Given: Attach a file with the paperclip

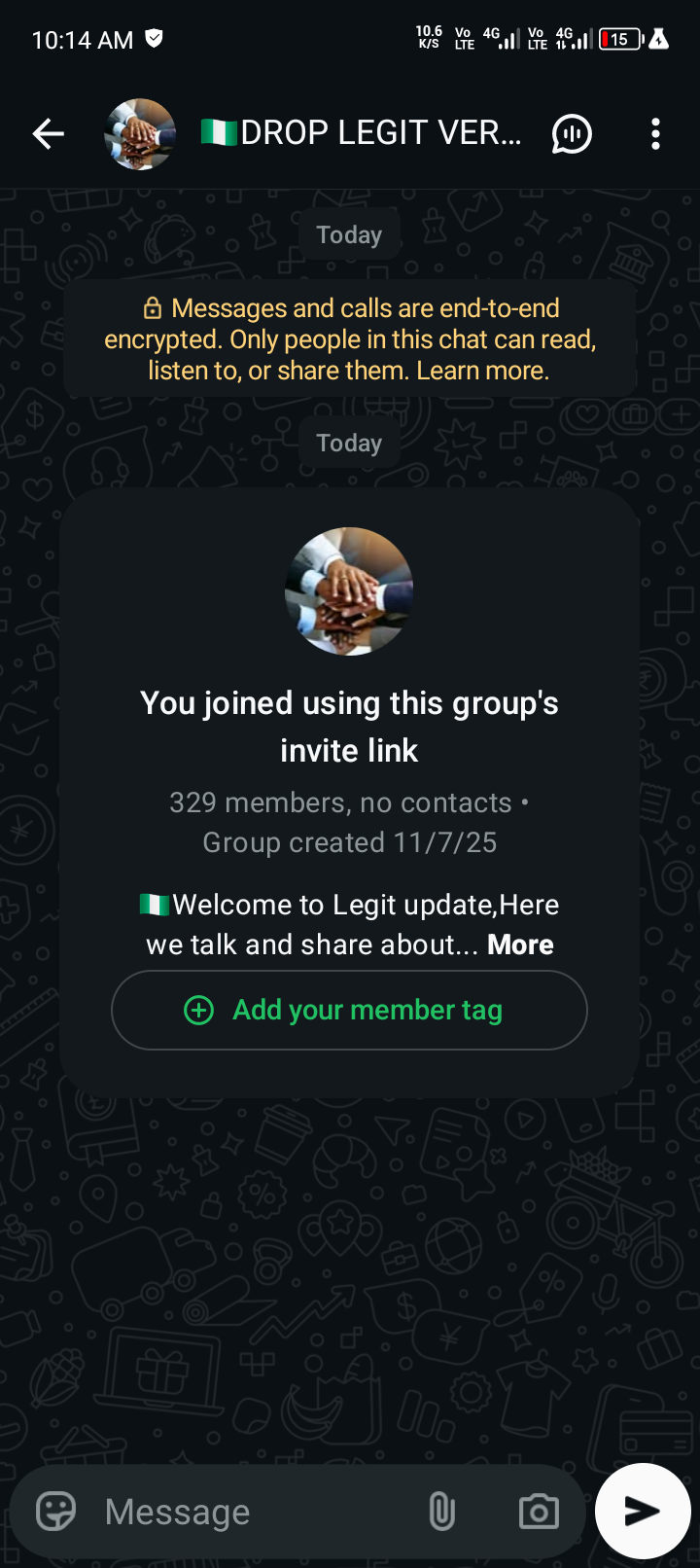Looking at the screenshot, I should click(x=441, y=1512).
